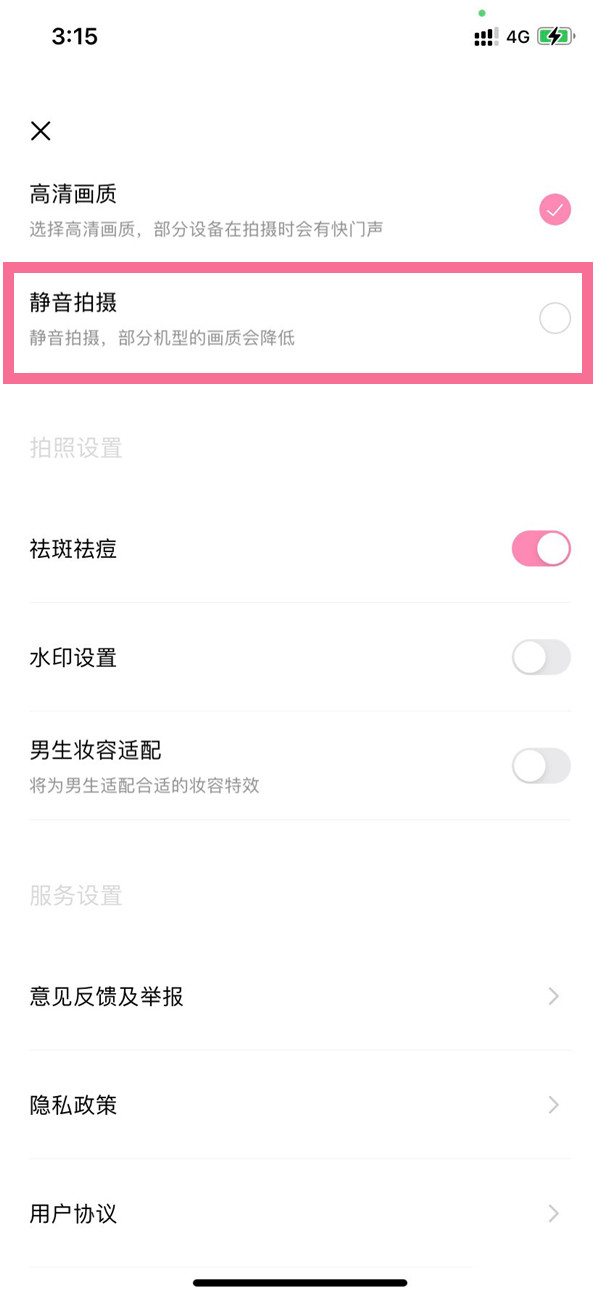
Task: Select the 静音拍摄 option
Action: 554,319
